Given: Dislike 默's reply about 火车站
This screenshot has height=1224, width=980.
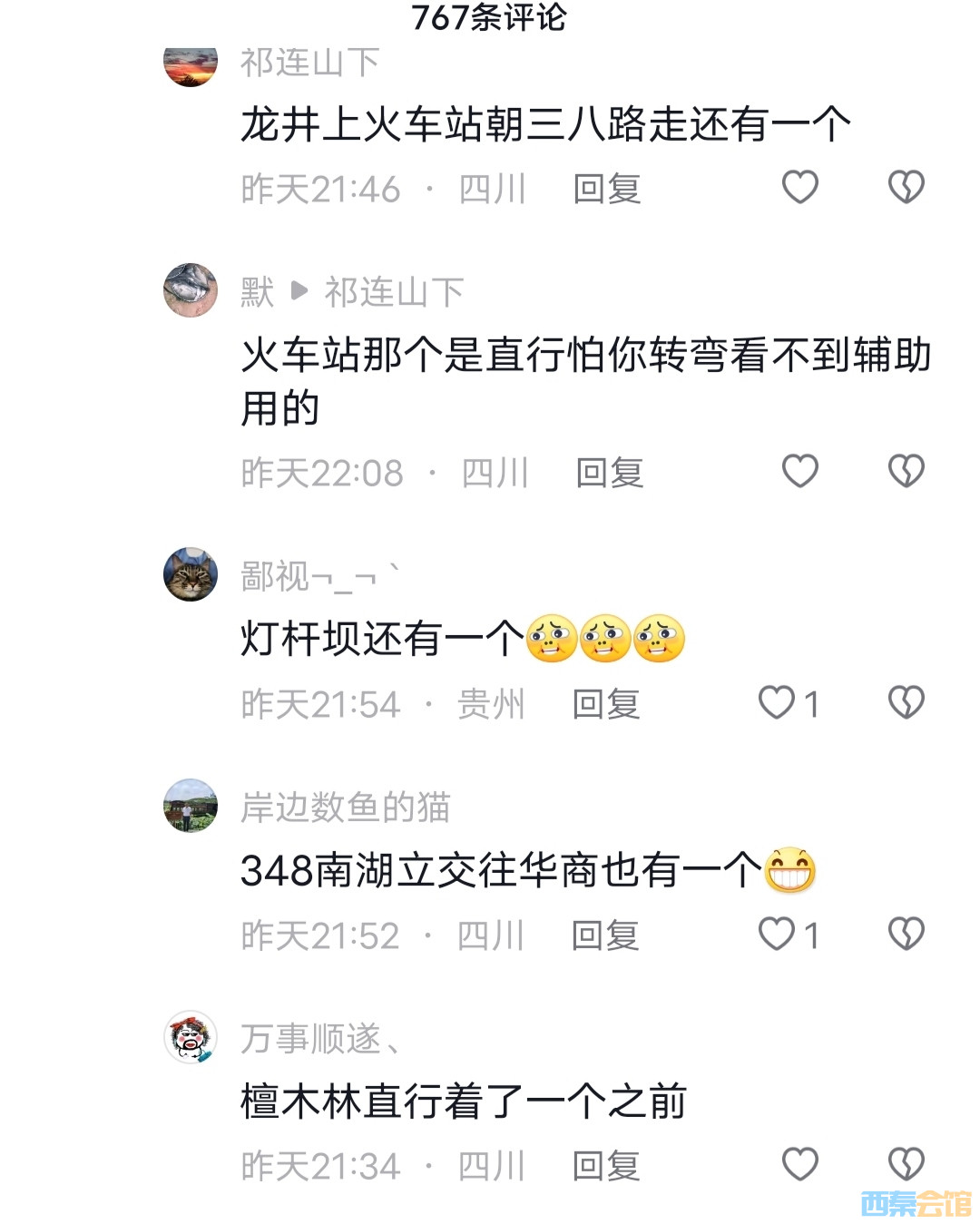Looking at the screenshot, I should pos(906,472).
